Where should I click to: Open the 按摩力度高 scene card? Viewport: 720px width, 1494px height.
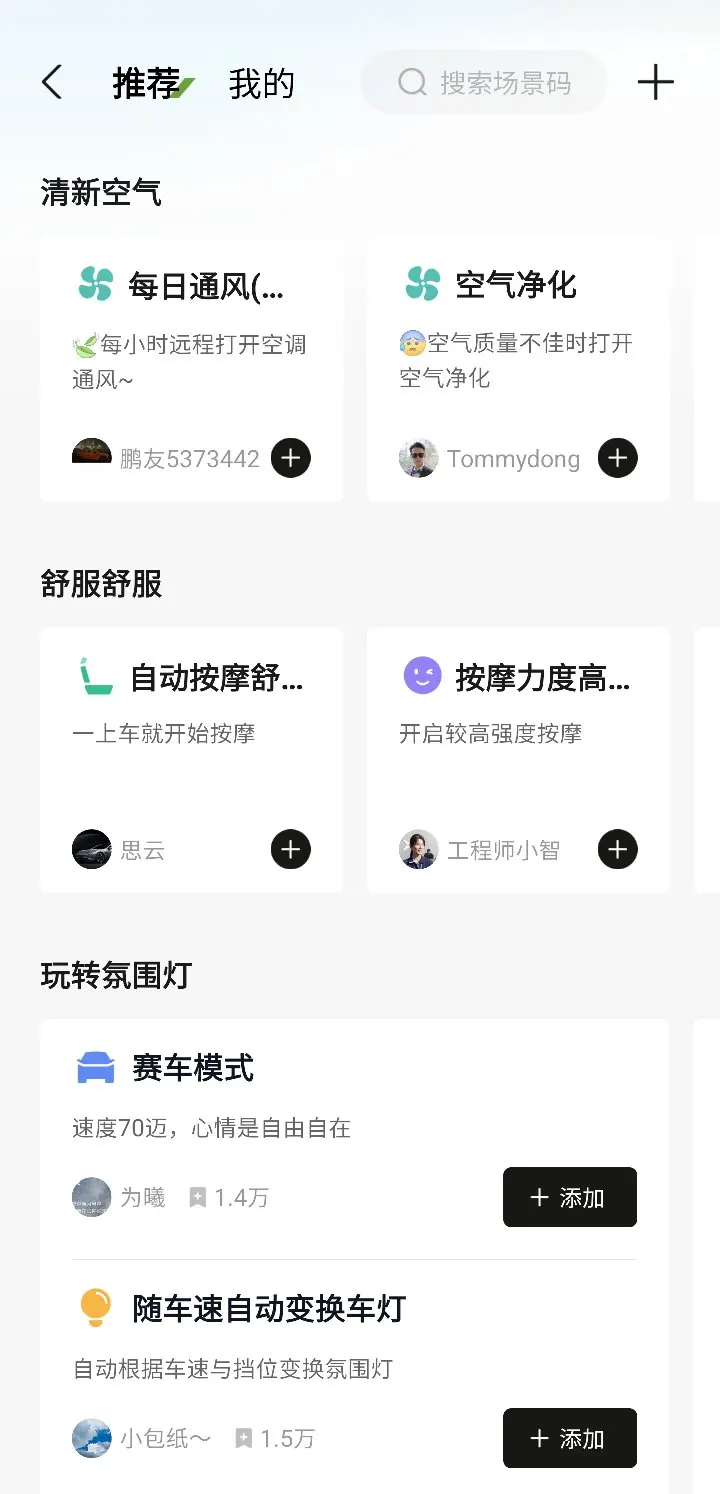click(517, 730)
